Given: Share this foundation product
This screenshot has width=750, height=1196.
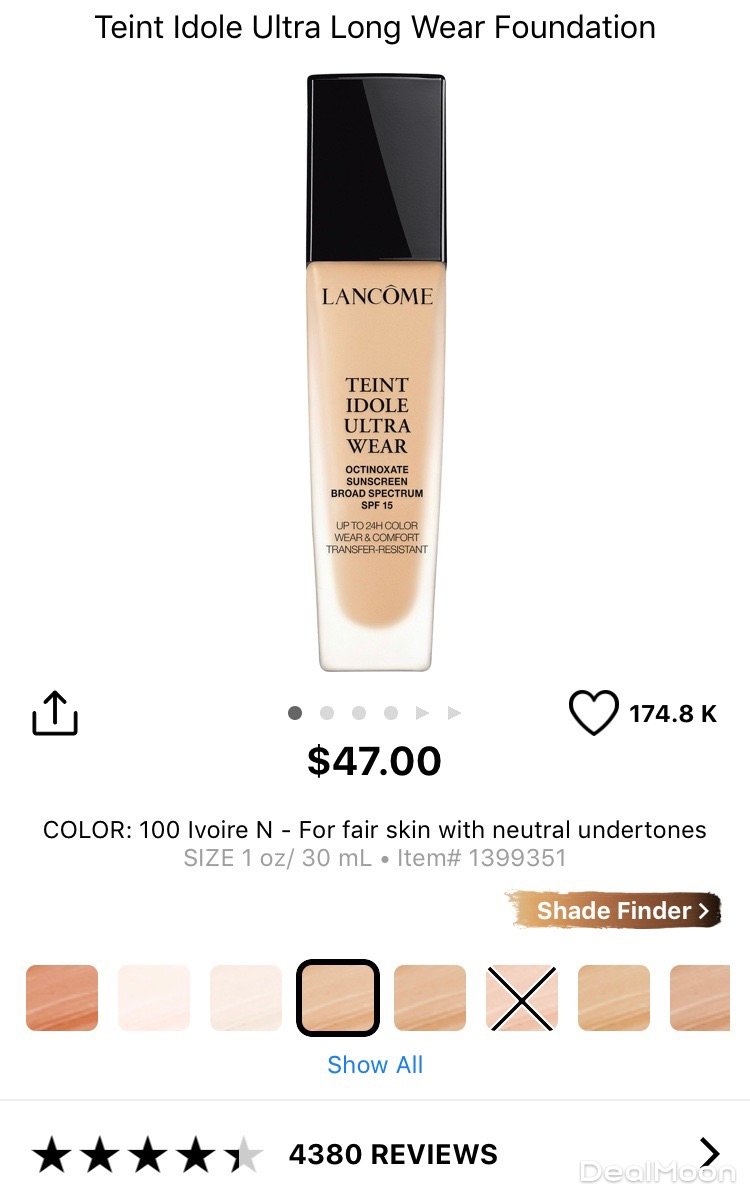Looking at the screenshot, I should point(55,713).
